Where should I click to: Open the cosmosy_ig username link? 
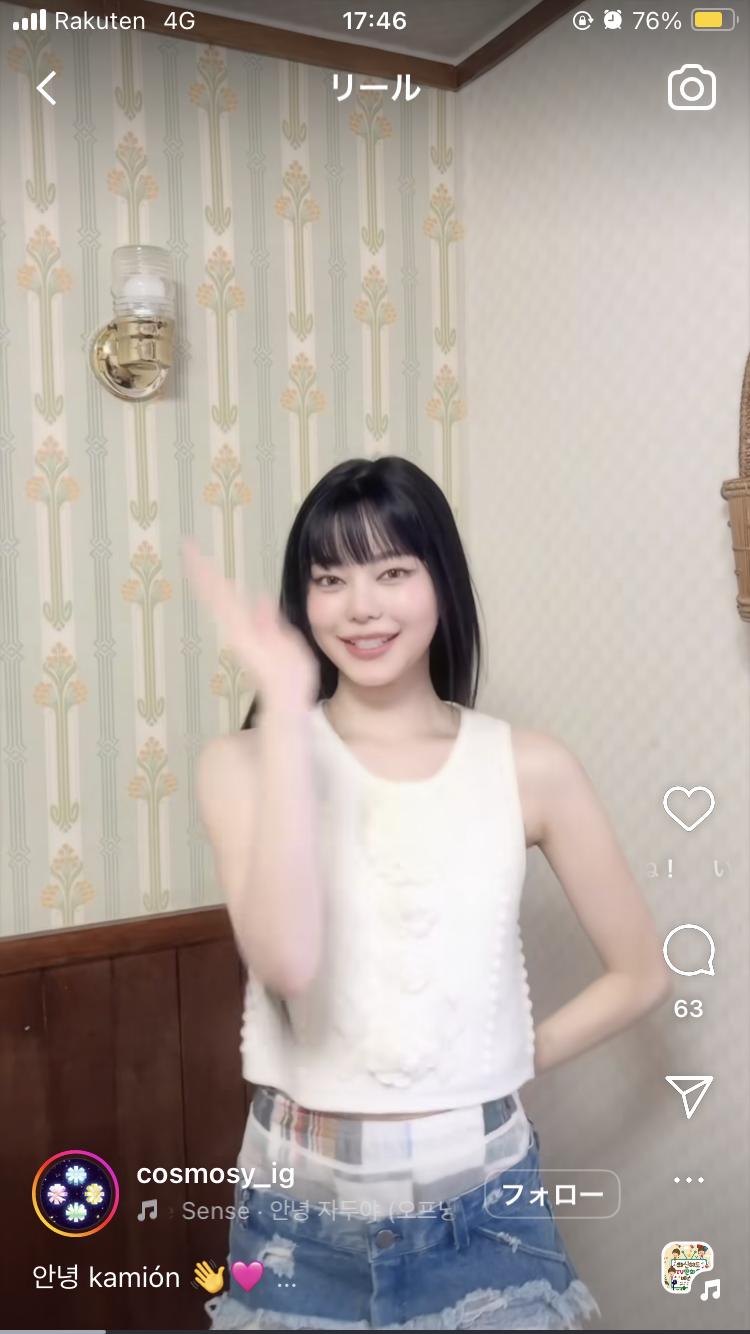[x=215, y=1174]
